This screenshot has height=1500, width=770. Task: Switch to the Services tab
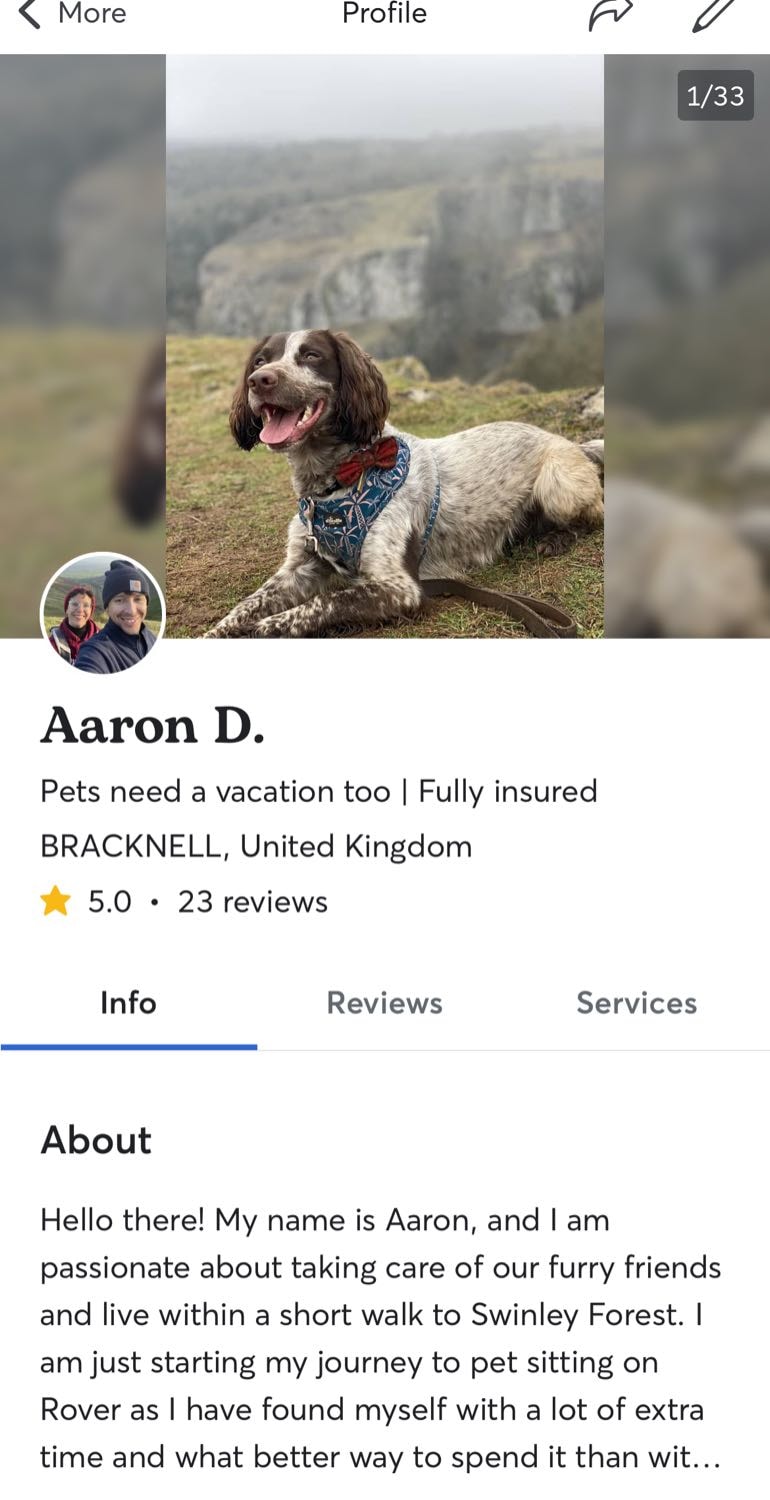[x=636, y=1003]
